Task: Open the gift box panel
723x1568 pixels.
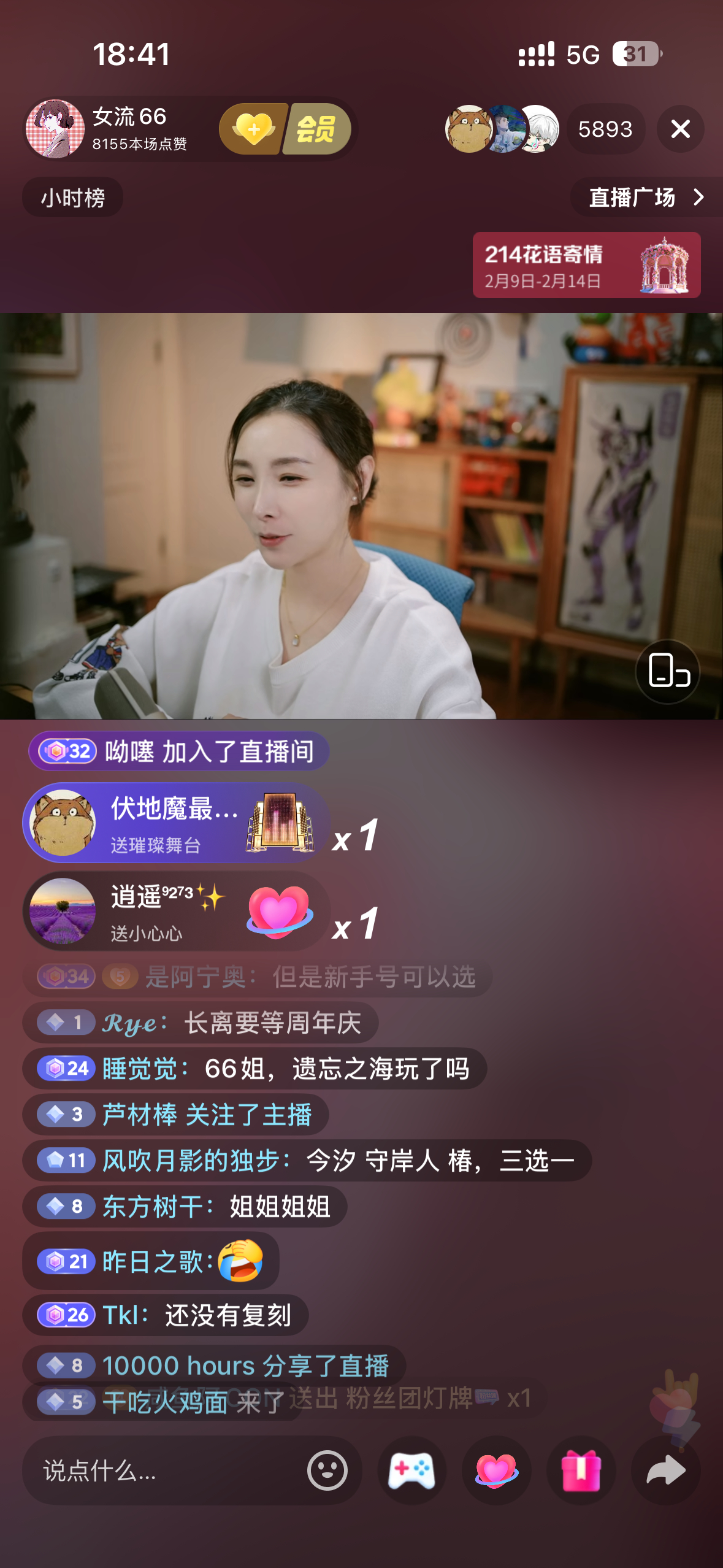Action: click(x=581, y=1470)
